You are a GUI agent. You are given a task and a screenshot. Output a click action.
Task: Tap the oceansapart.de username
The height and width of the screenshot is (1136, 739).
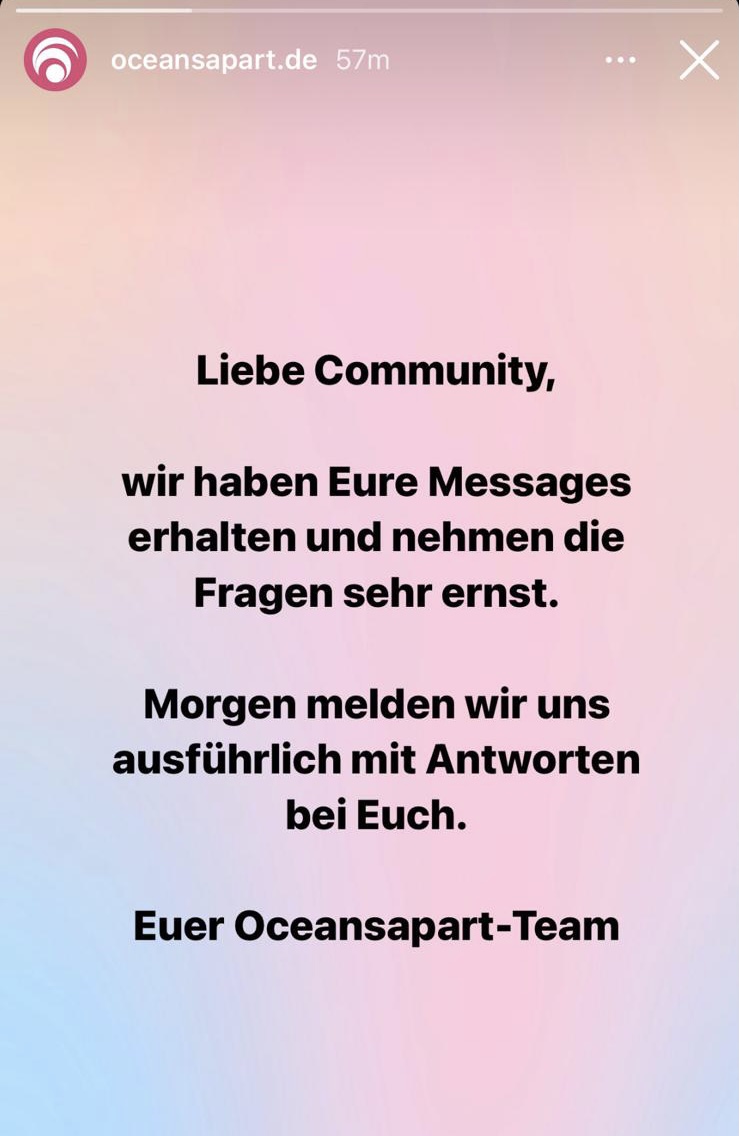(x=213, y=60)
